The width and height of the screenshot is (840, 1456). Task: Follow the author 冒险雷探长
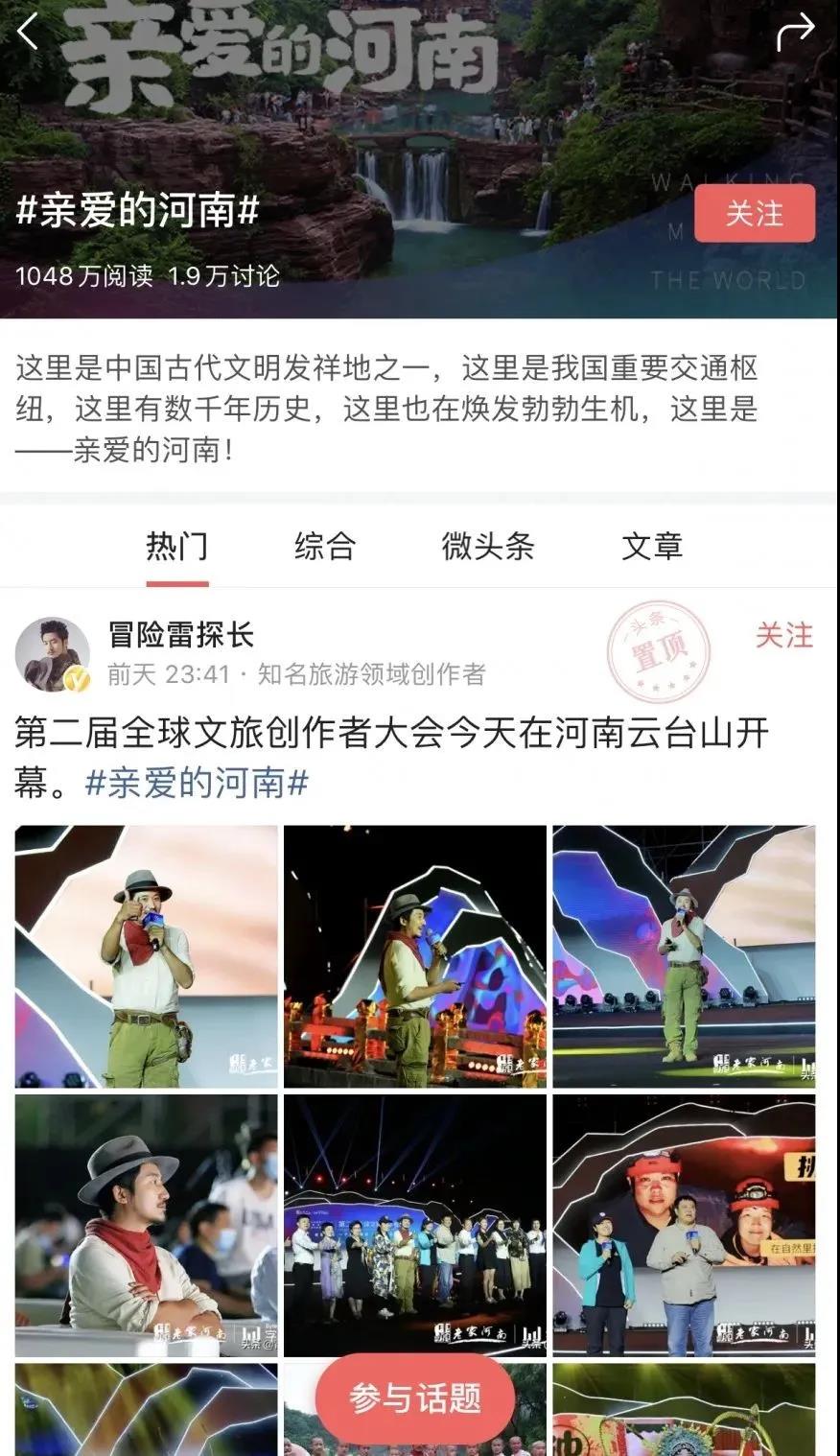pyautogui.click(x=783, y=635)
